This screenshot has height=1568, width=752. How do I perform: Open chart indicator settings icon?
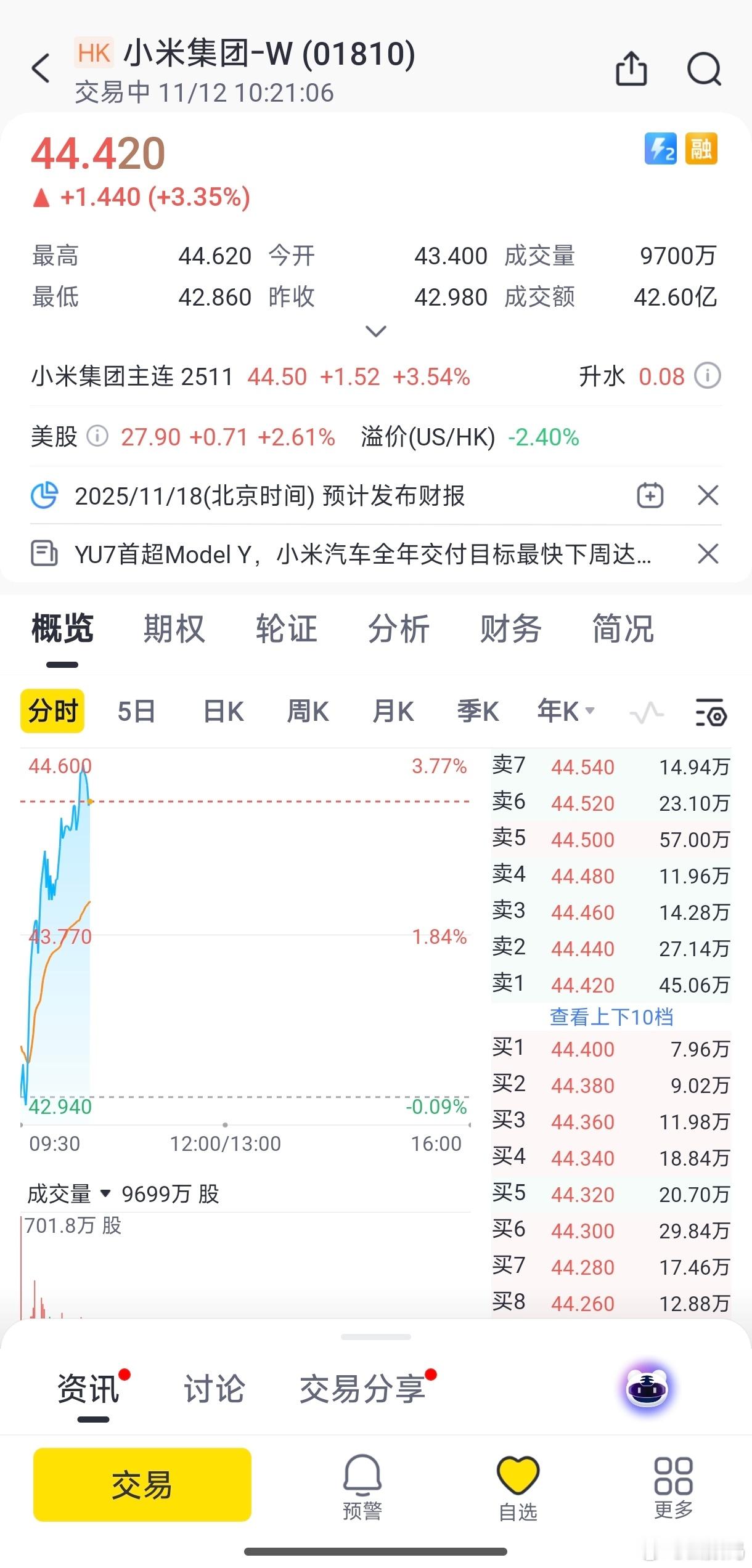coord(710,711)
